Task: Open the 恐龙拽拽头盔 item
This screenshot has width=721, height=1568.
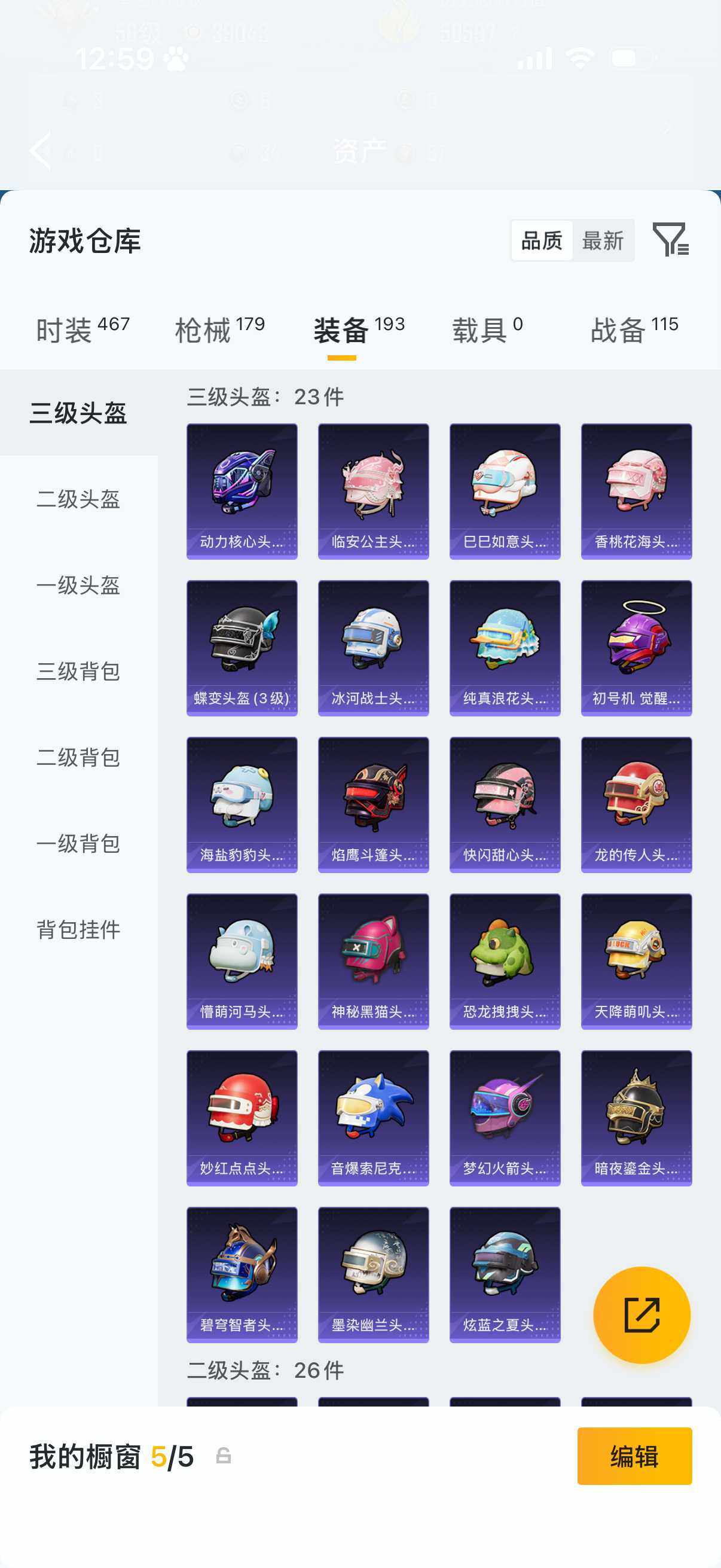Action: pos(505,960)
